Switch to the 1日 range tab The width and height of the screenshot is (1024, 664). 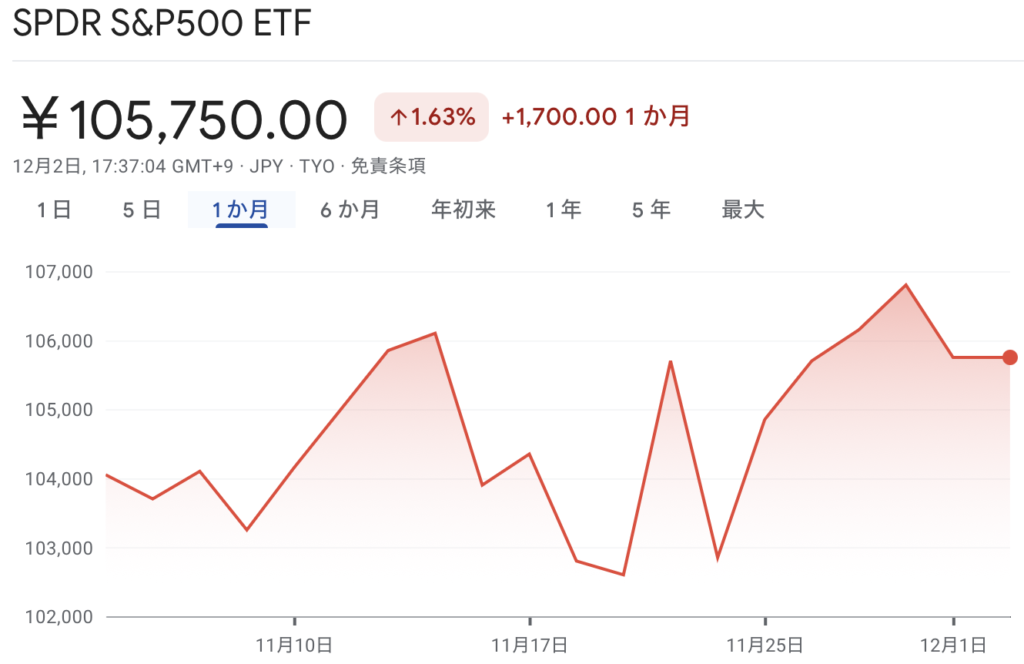tap(54, 210)
